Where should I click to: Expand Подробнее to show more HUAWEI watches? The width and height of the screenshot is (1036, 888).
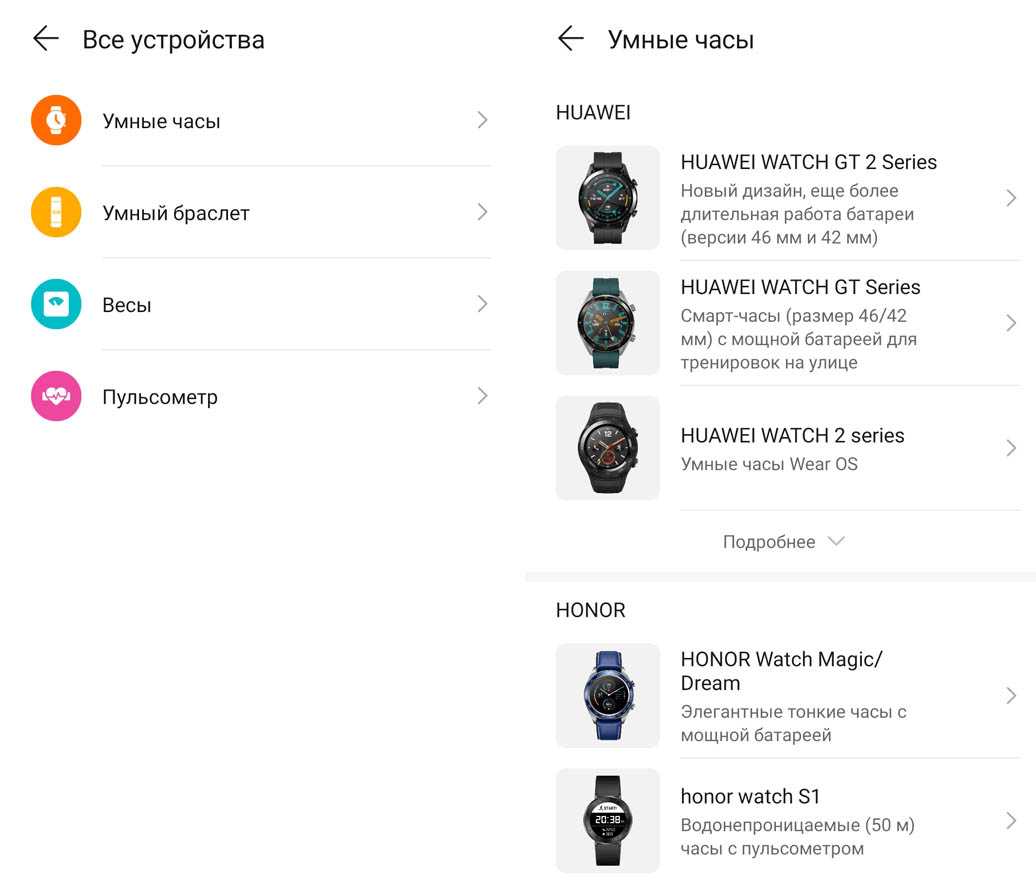(x=783, y=542)
